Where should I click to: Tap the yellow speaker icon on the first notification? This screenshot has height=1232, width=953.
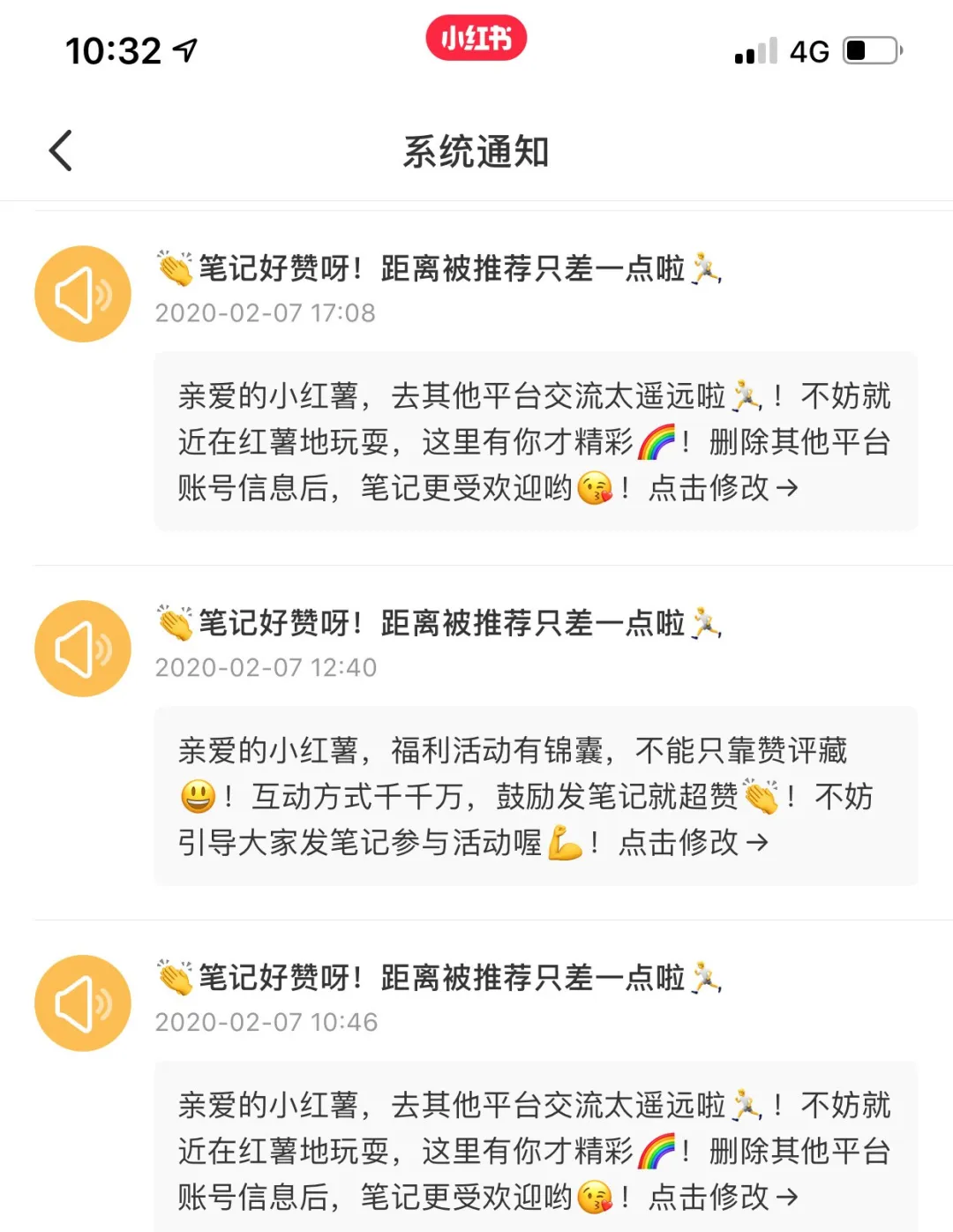82,292
